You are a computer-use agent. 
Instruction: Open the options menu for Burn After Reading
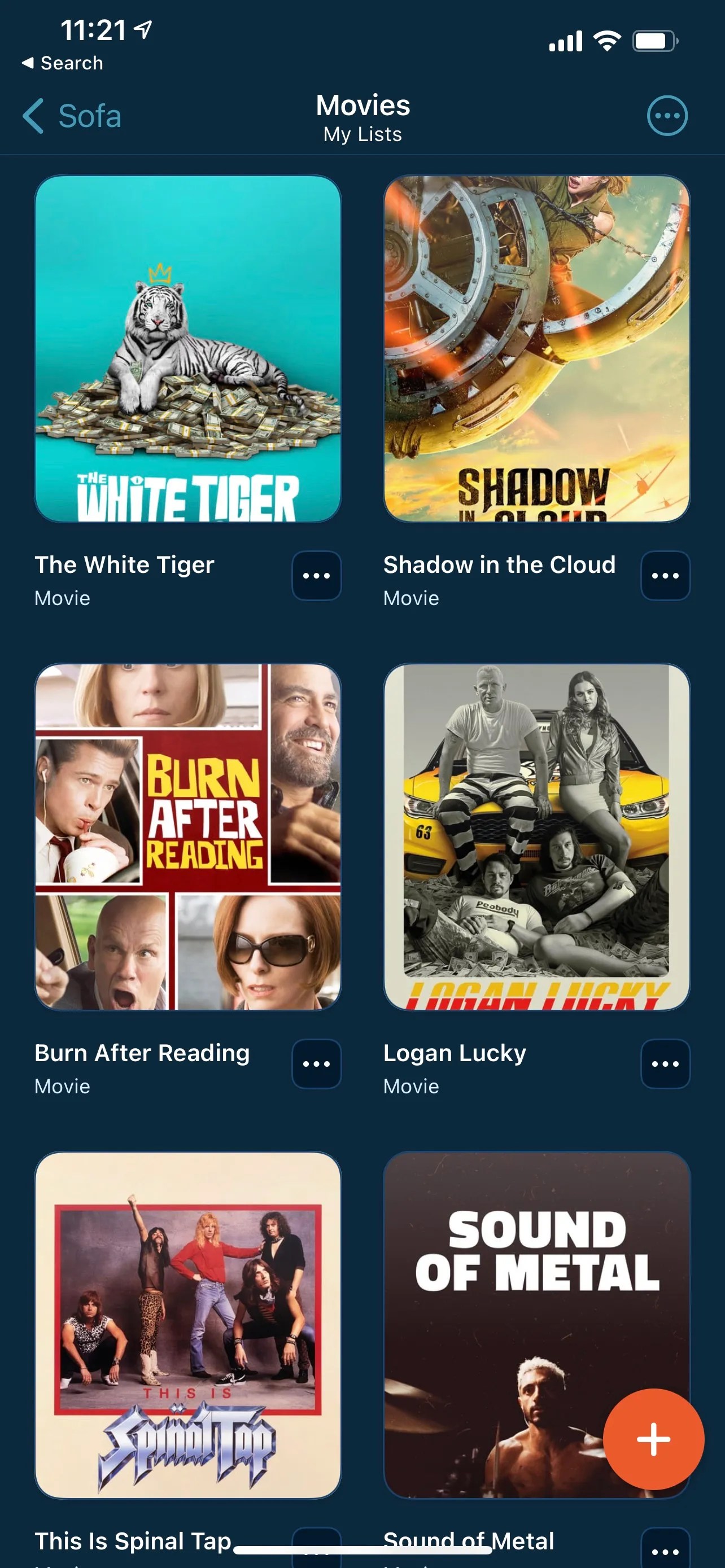(316, 1064)
